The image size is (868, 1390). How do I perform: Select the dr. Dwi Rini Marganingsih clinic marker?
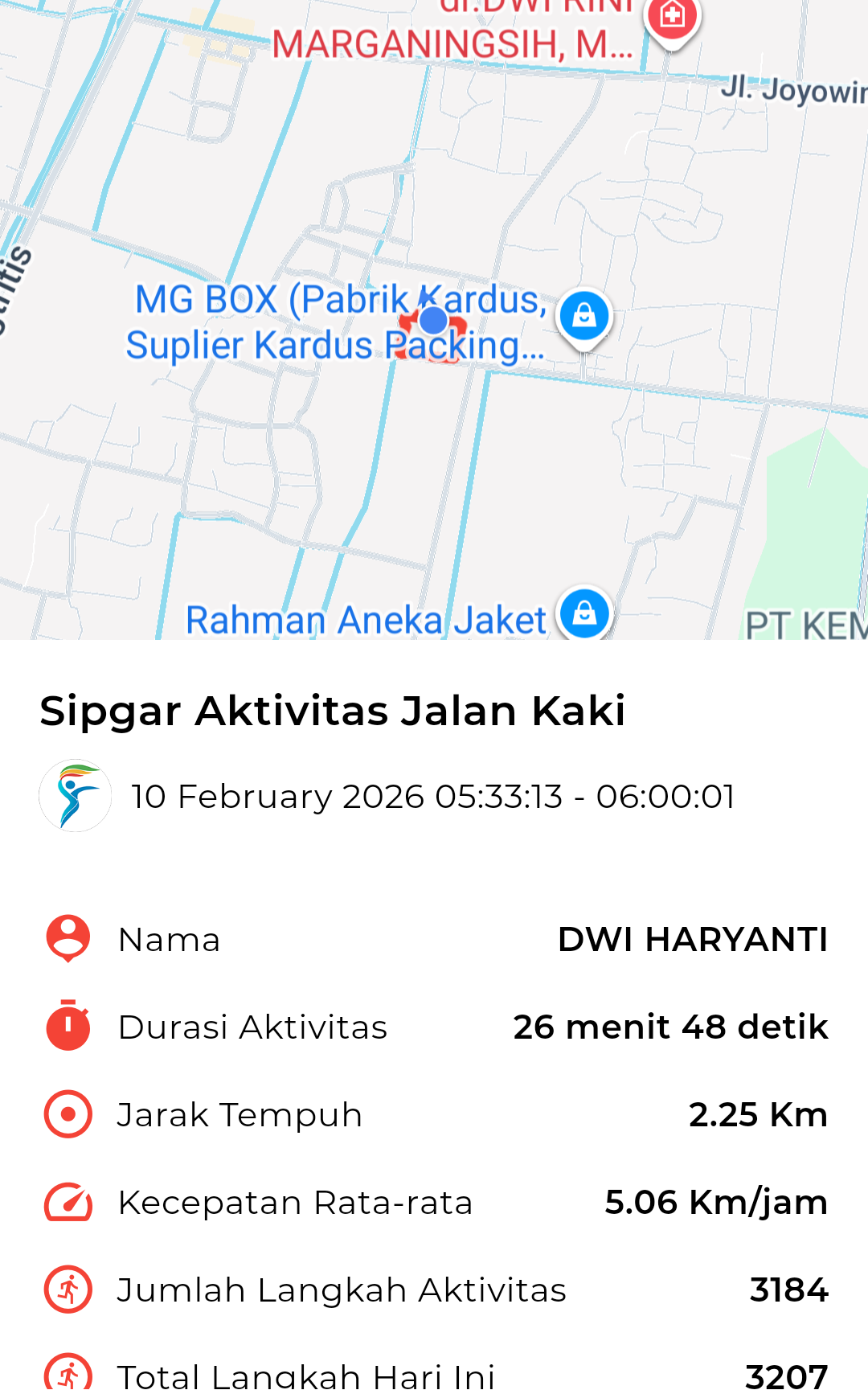pyautogui.click(x=672, y=18)
